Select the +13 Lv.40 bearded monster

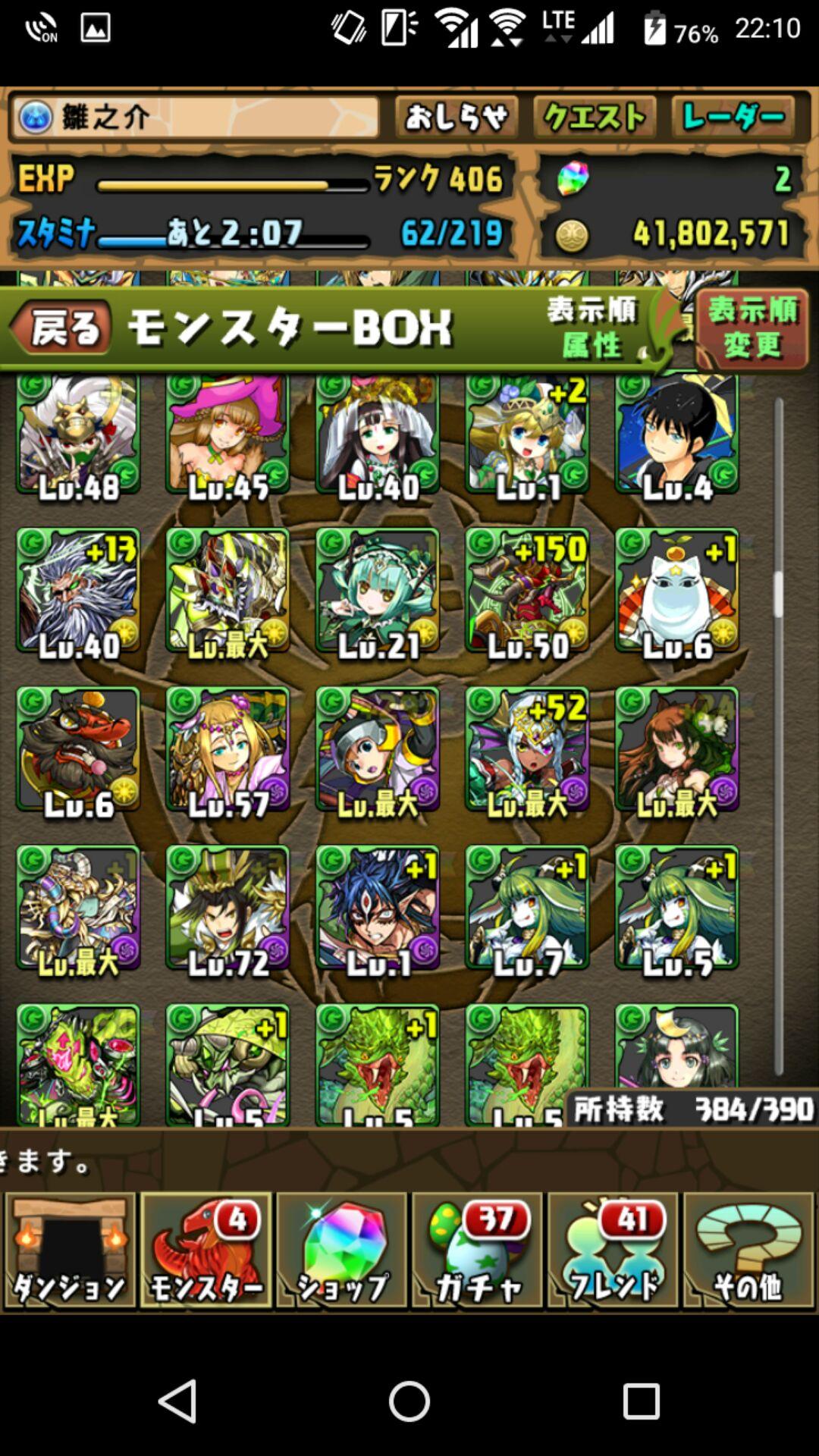(78, 591)
